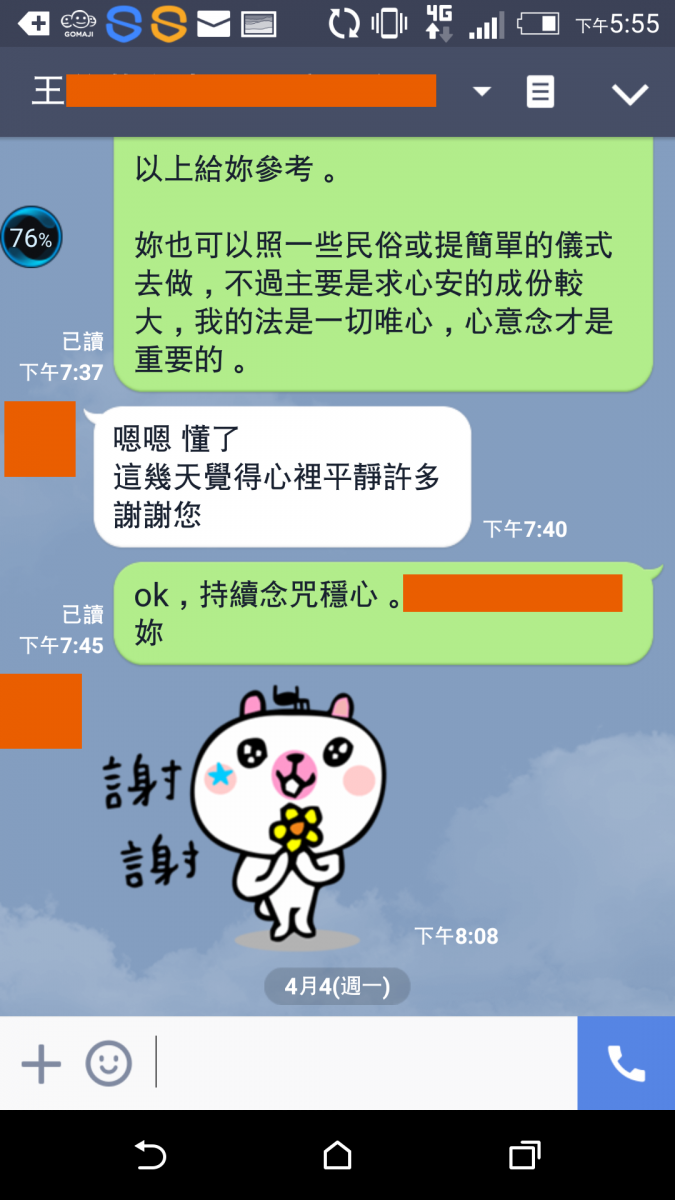The height and width of the screenshot is (1200, 675).
Task: Show recent apps overview
Action: (524, 1156)
